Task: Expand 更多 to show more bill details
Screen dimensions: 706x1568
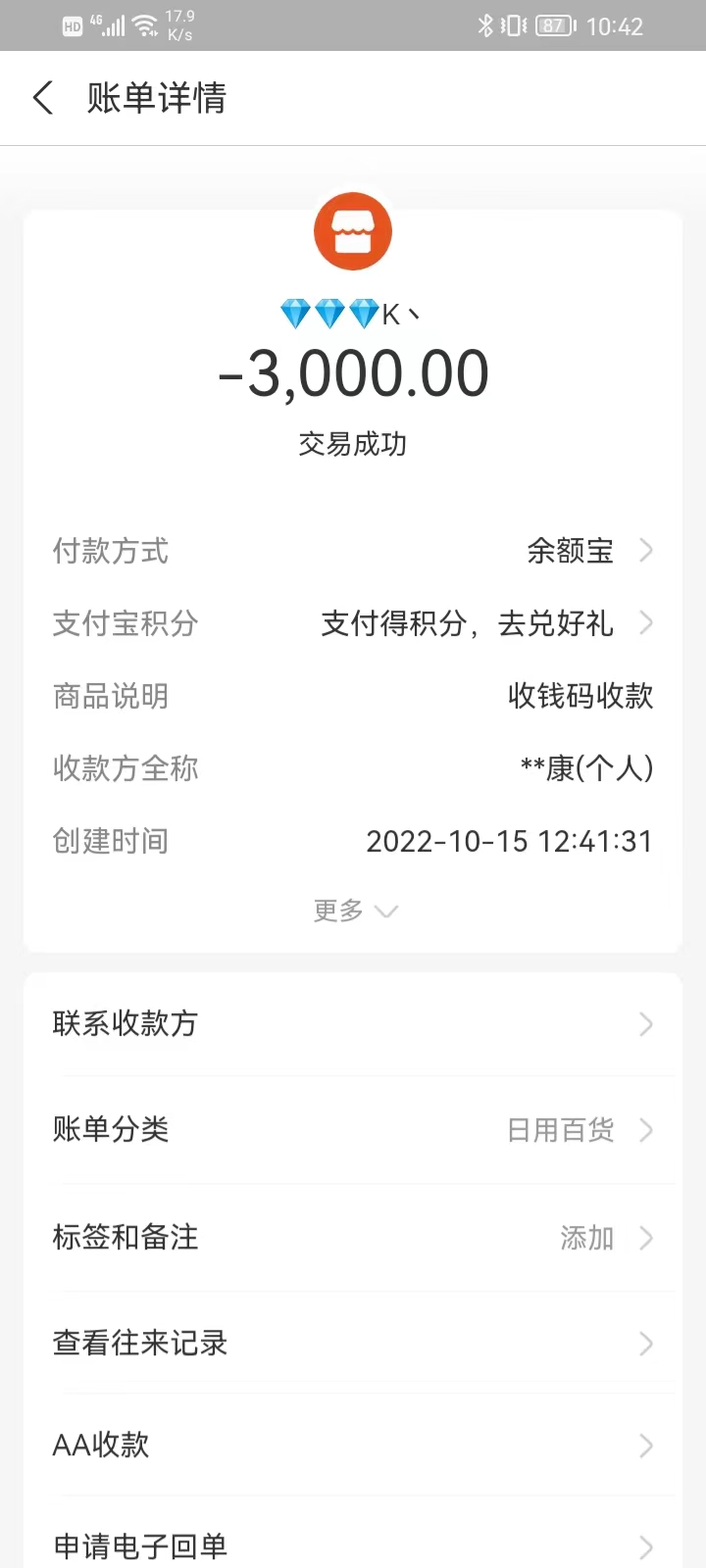Action: point(353,910)
